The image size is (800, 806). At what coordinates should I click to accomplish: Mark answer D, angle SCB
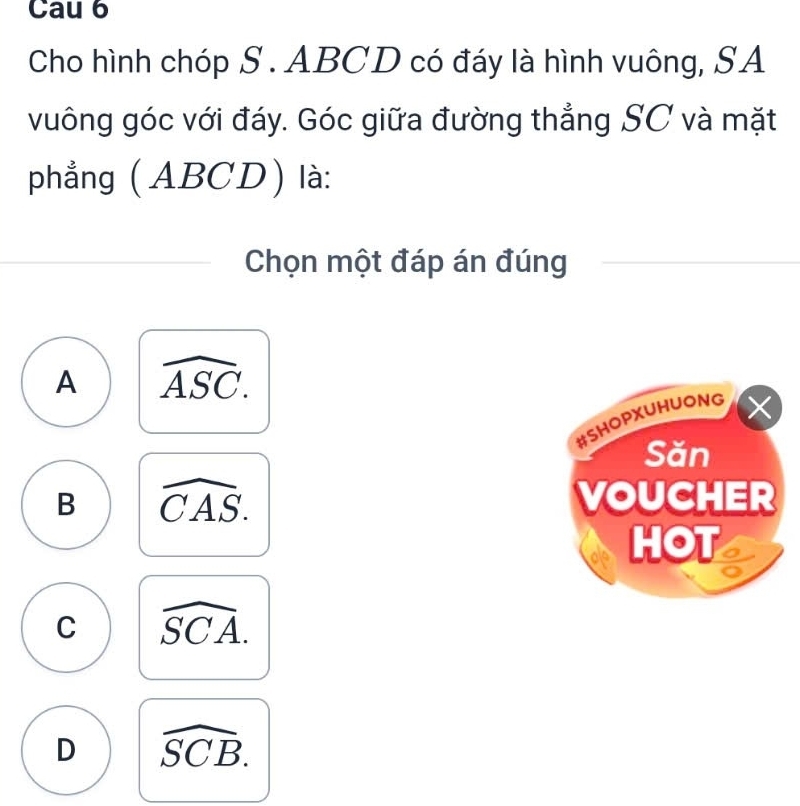pos(66,750)
